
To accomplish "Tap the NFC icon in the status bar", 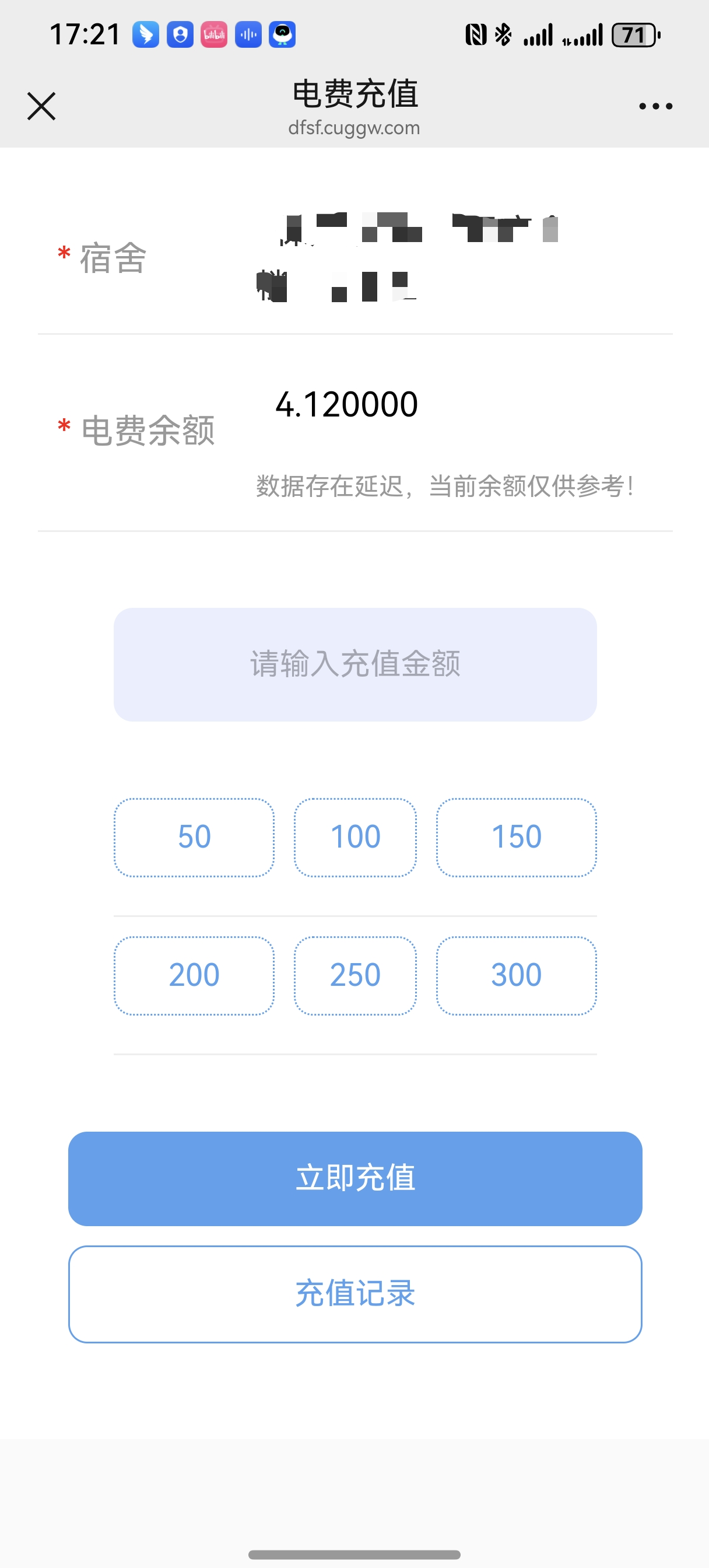I will [476, 34].
